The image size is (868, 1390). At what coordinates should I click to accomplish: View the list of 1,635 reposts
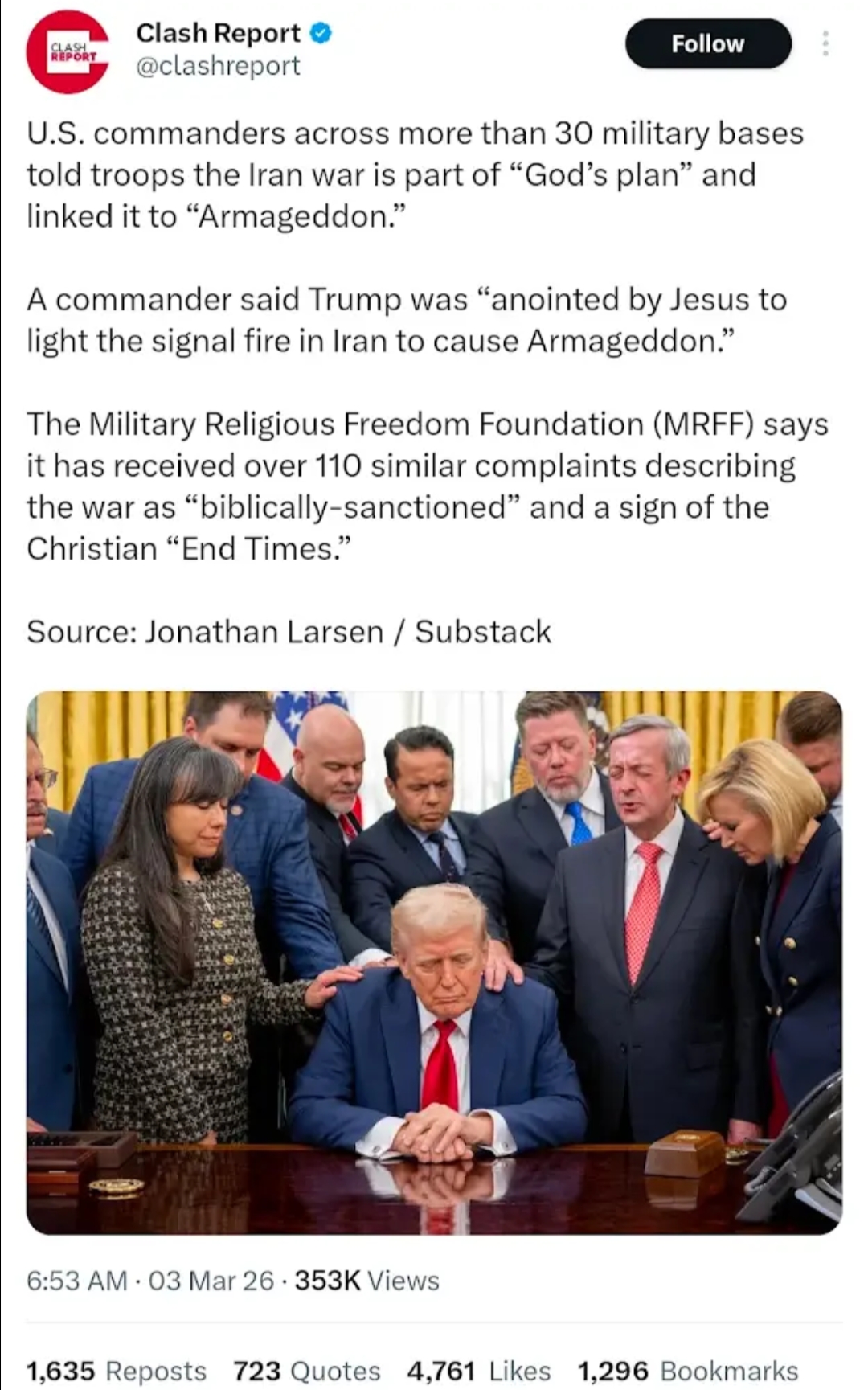[x=117, y=1370]
